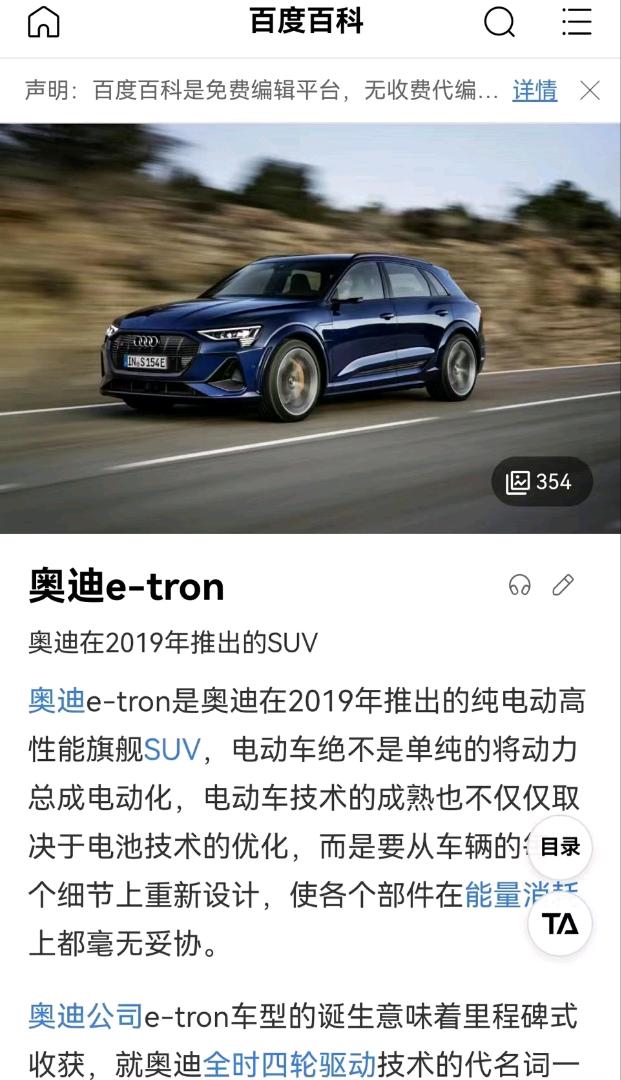Open the floating 目录 button
This screenshot has height=1080, width=621.
(x=560, y=847)
